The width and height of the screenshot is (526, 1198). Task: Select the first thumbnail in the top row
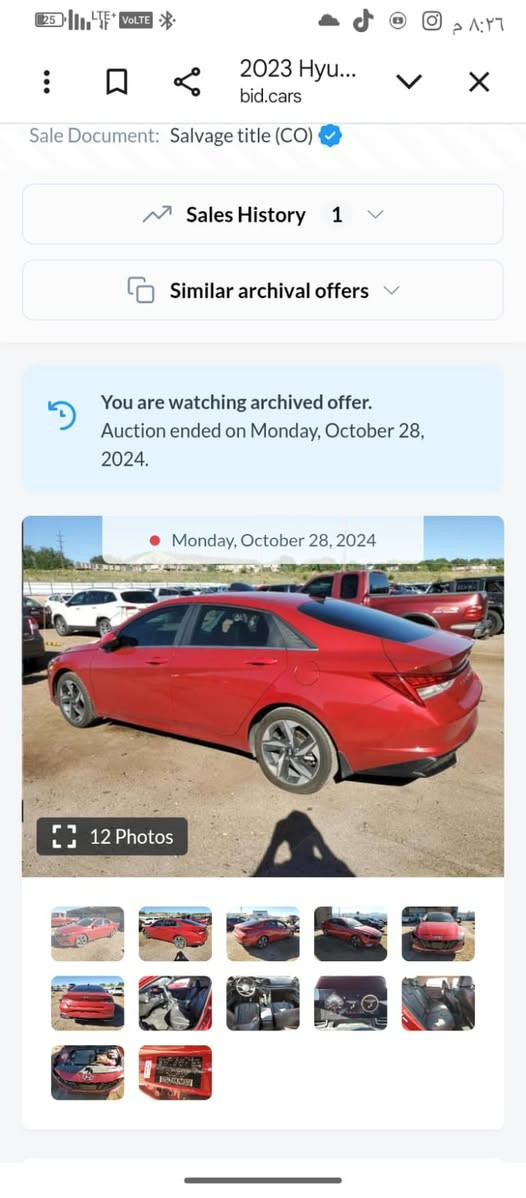click(x=87, y=933)
